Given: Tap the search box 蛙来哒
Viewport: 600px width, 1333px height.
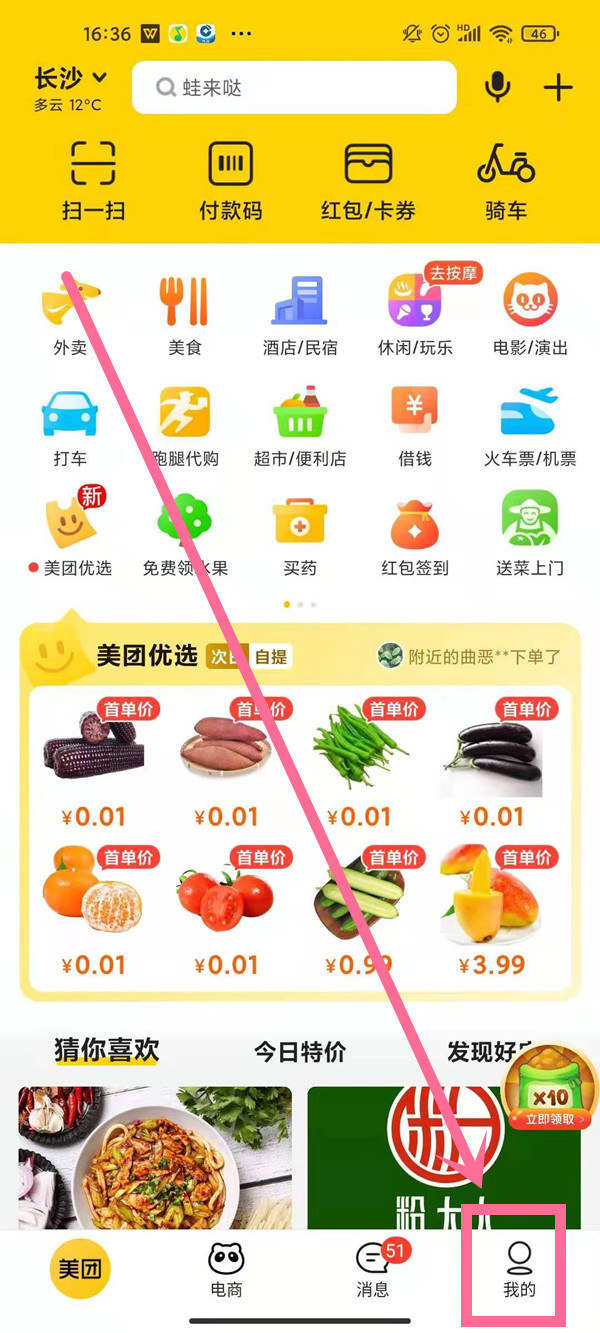Looking at the screenshot, I should tap(294, 88).
